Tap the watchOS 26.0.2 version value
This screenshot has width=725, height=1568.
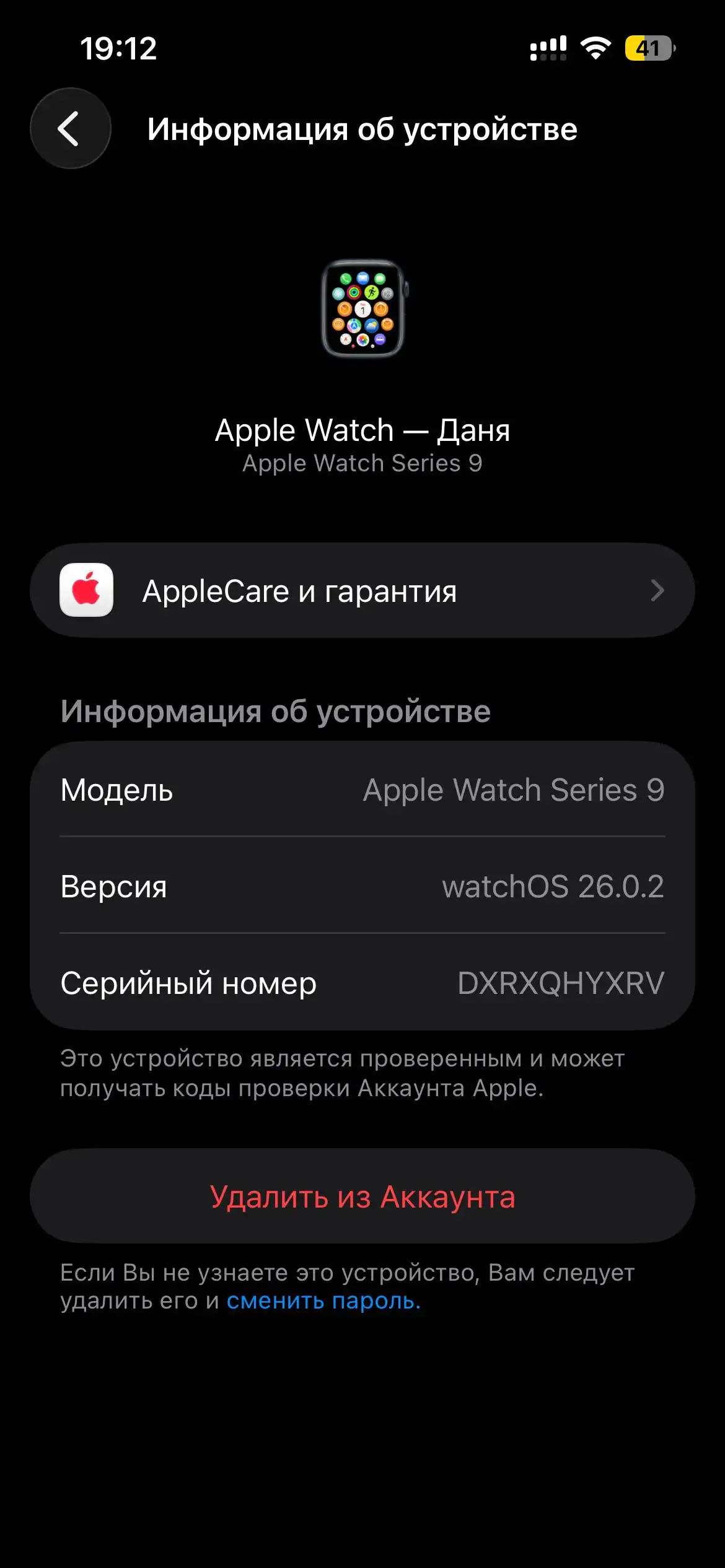point(554,887)
